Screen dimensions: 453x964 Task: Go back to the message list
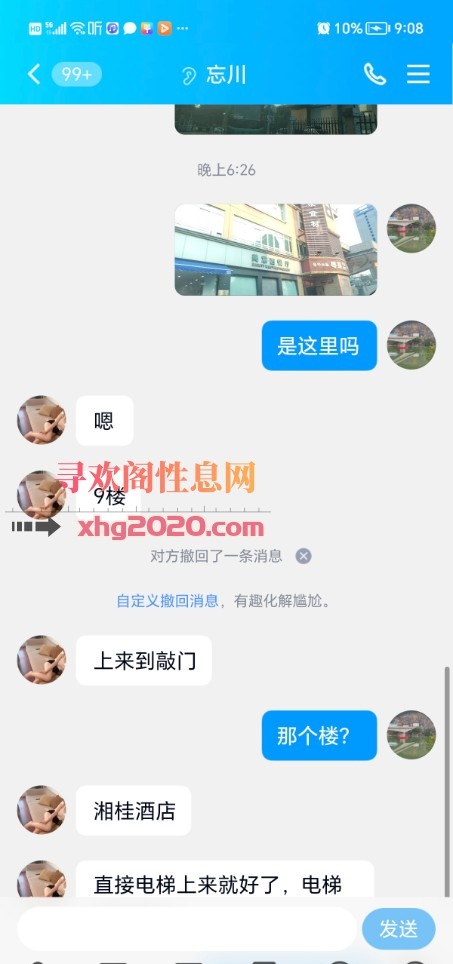tap(34, 75)
